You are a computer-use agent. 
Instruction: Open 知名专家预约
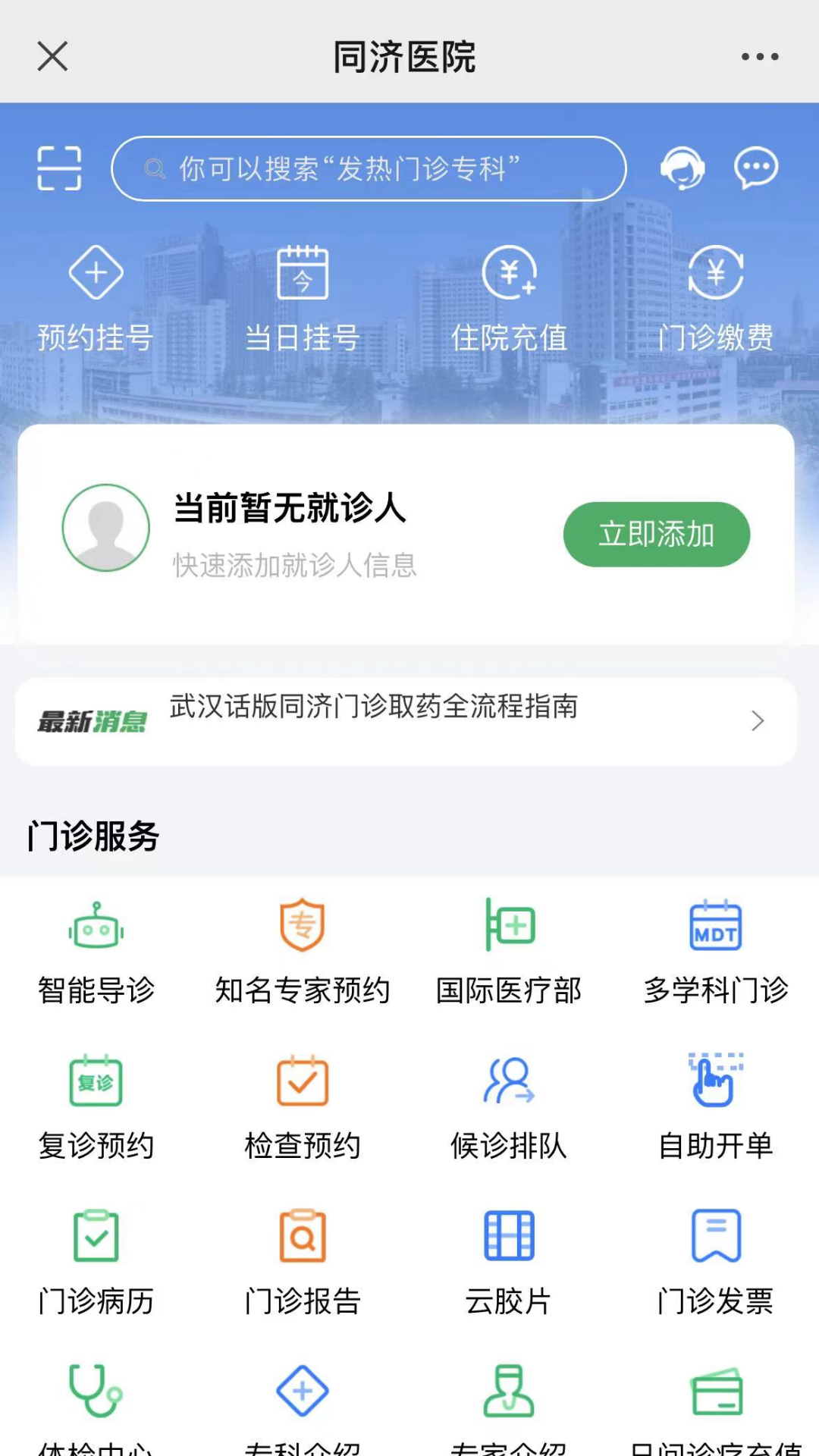[302, 952]
